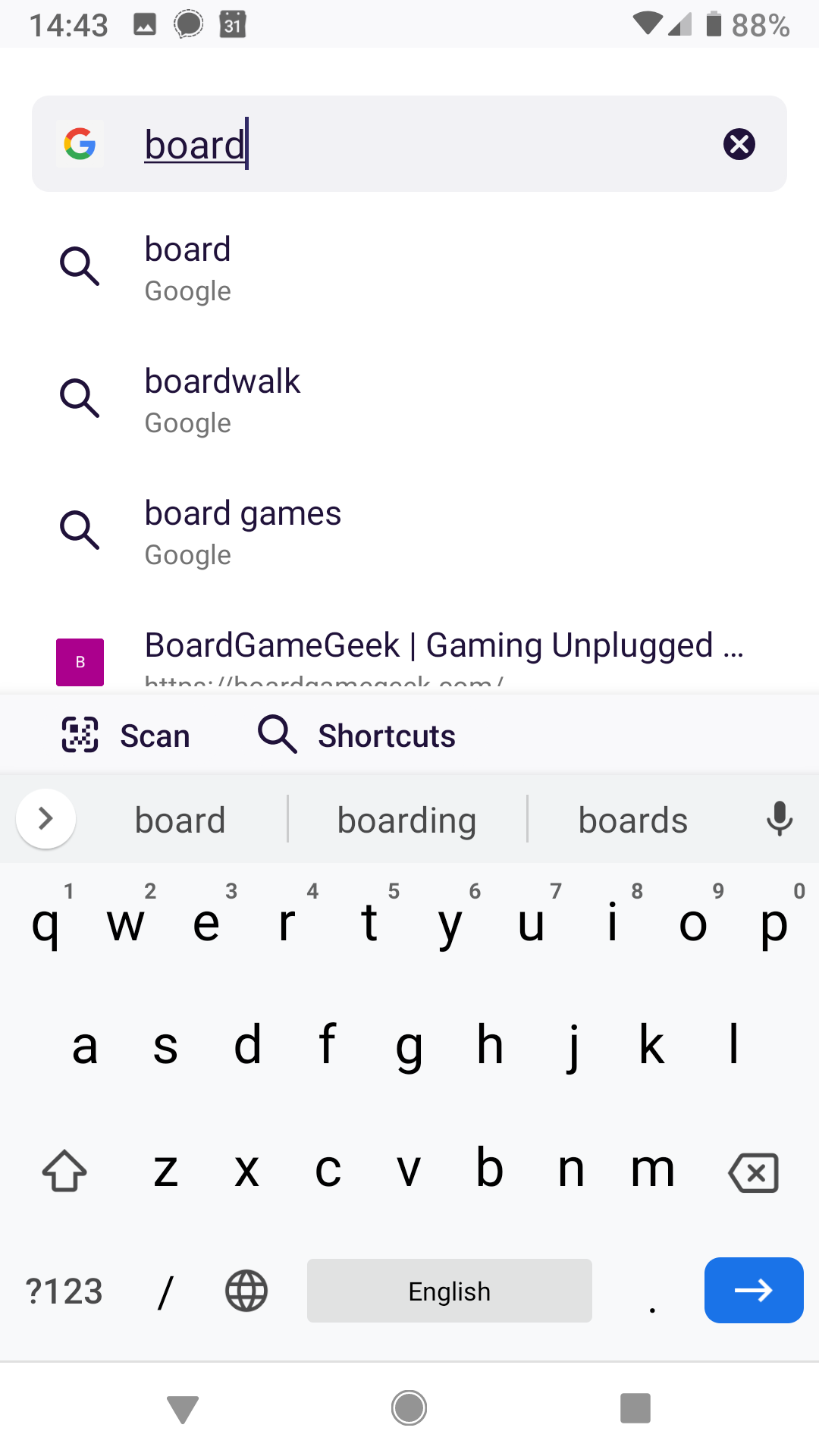Expand the suggestion strip chevron

tap(45, 819)
